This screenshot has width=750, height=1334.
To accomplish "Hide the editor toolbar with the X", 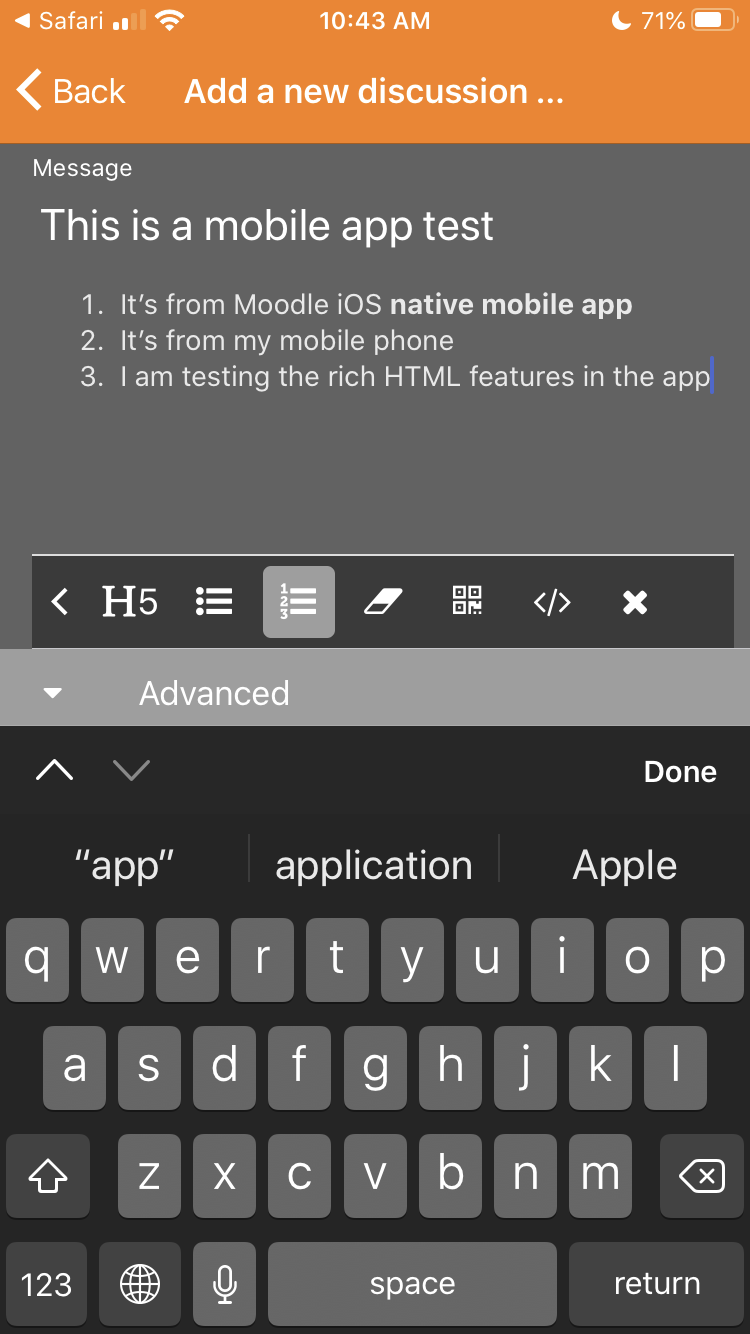I will (635, 601).
